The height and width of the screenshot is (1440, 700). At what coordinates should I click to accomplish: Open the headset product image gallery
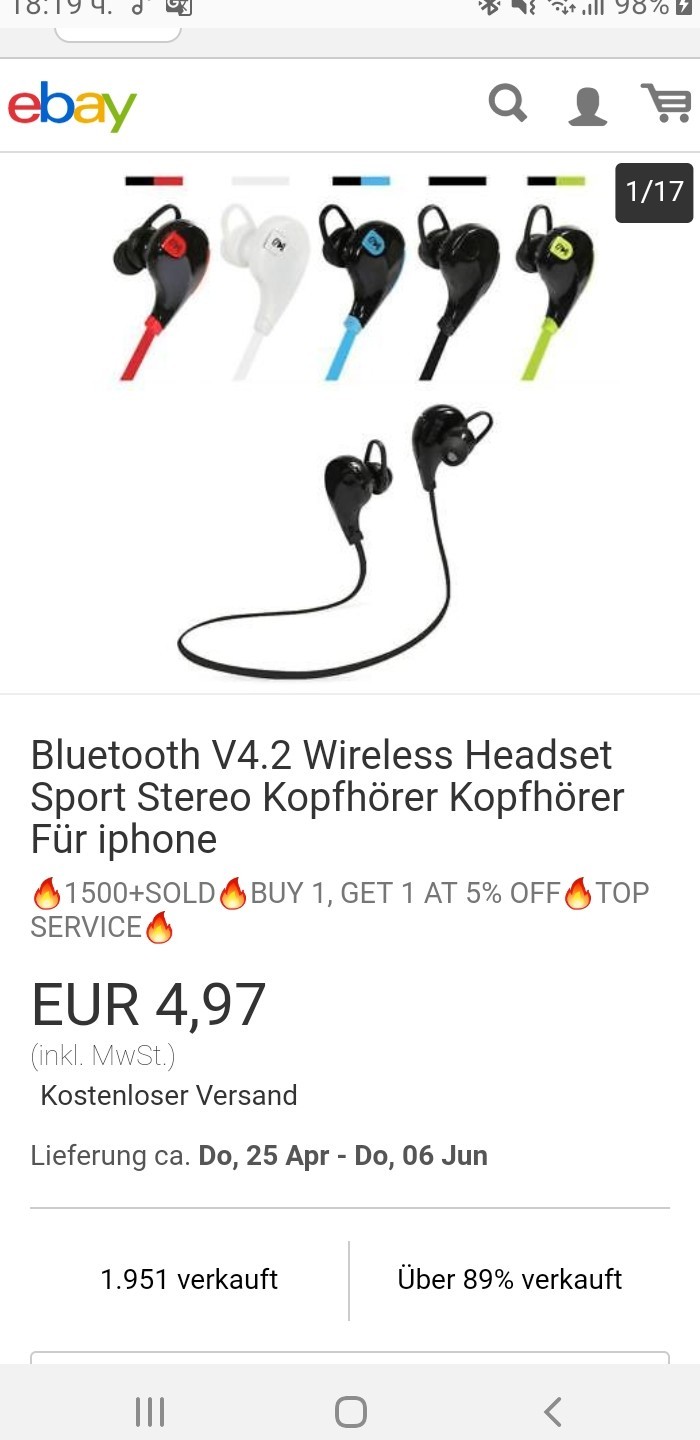click(x=350, y=424)
